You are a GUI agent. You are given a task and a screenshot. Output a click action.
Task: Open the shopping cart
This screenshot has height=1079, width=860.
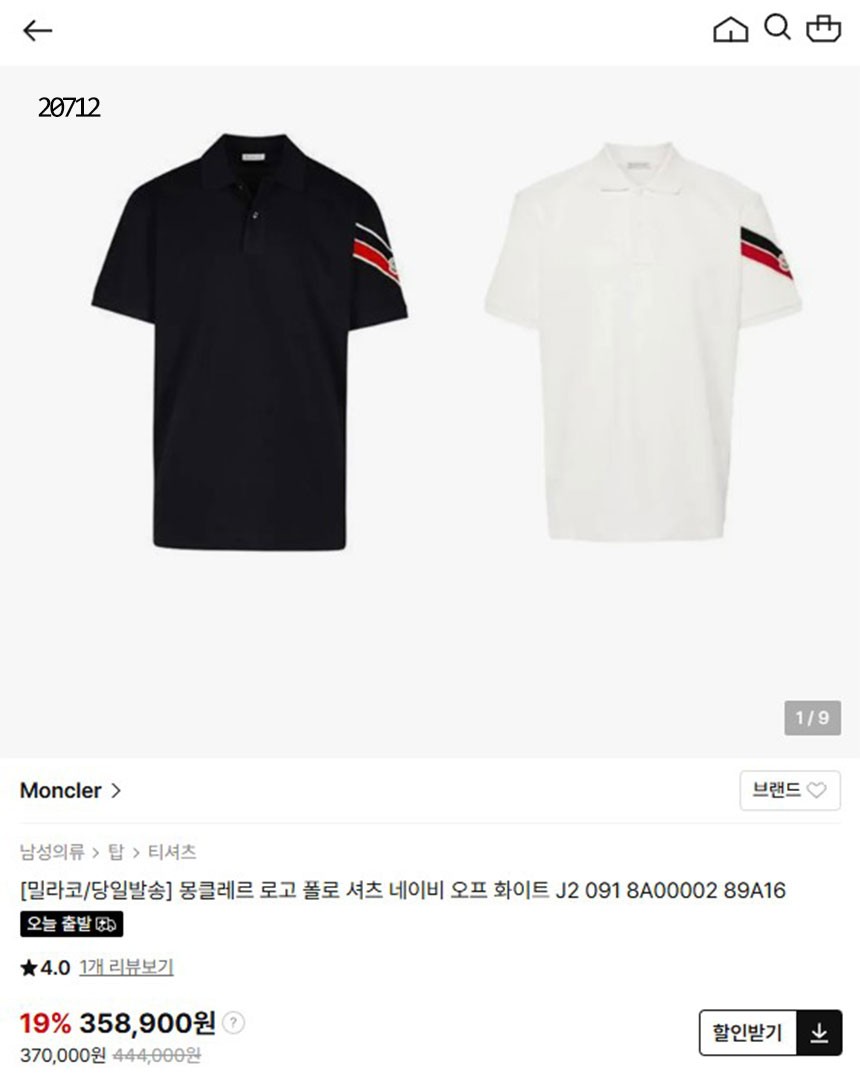coord(823,29)
